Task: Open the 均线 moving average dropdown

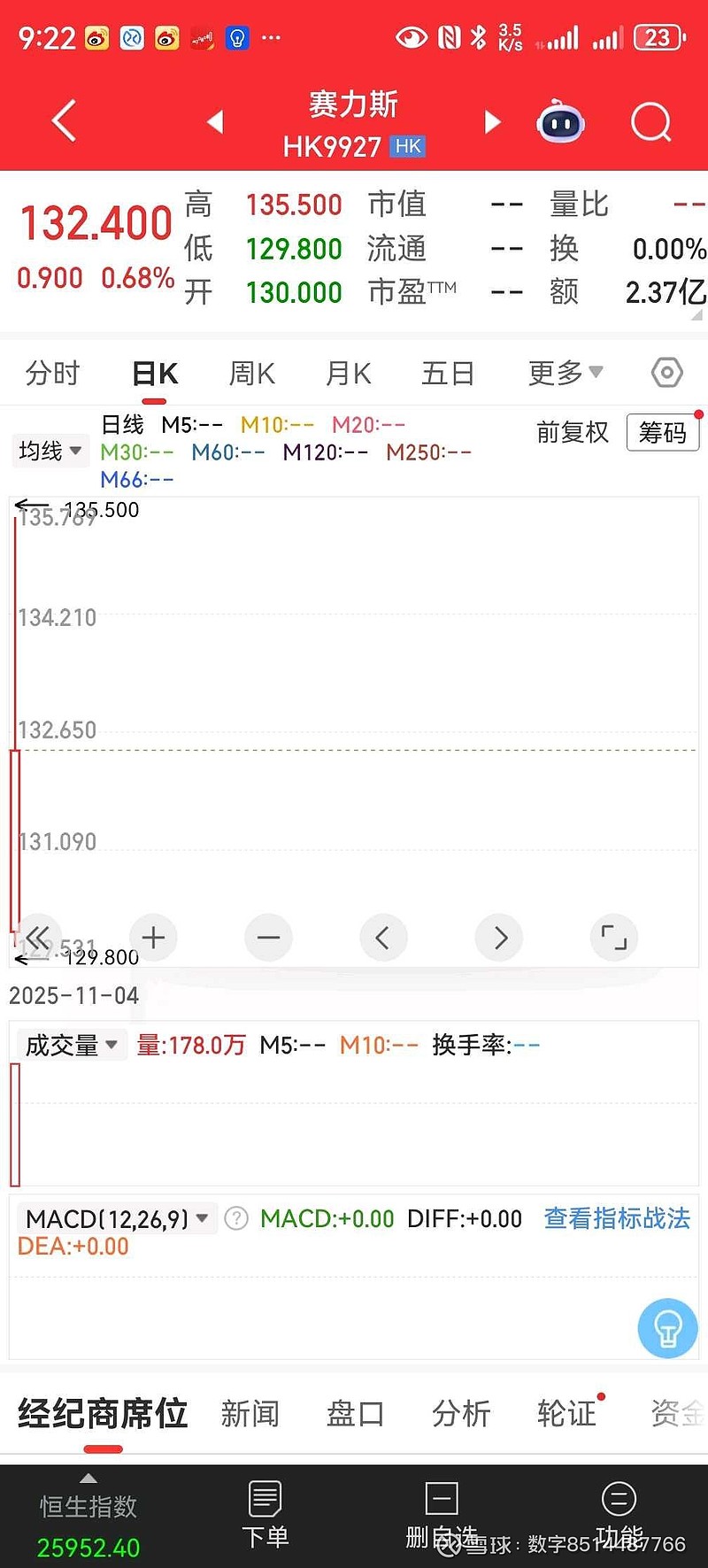Action: click(x=50, y=451)
